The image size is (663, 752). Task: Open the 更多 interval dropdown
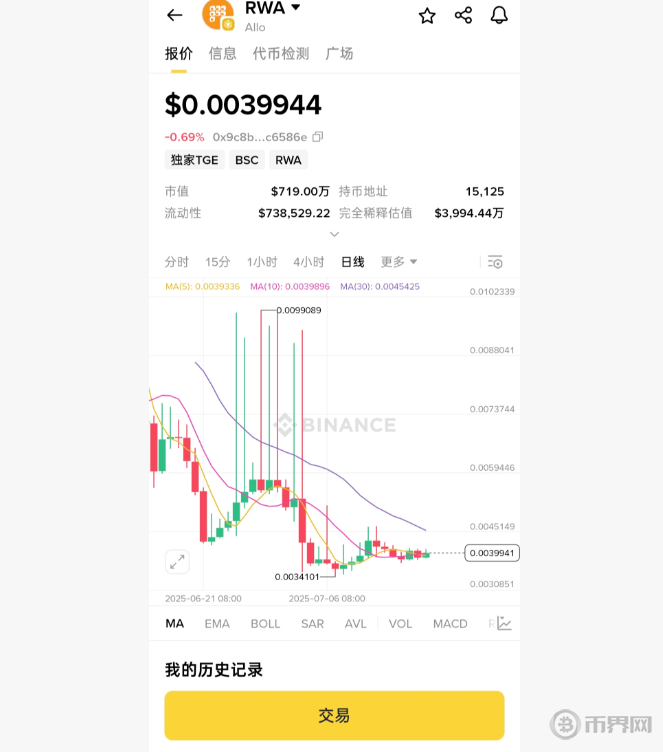click(x=398, y=262)
